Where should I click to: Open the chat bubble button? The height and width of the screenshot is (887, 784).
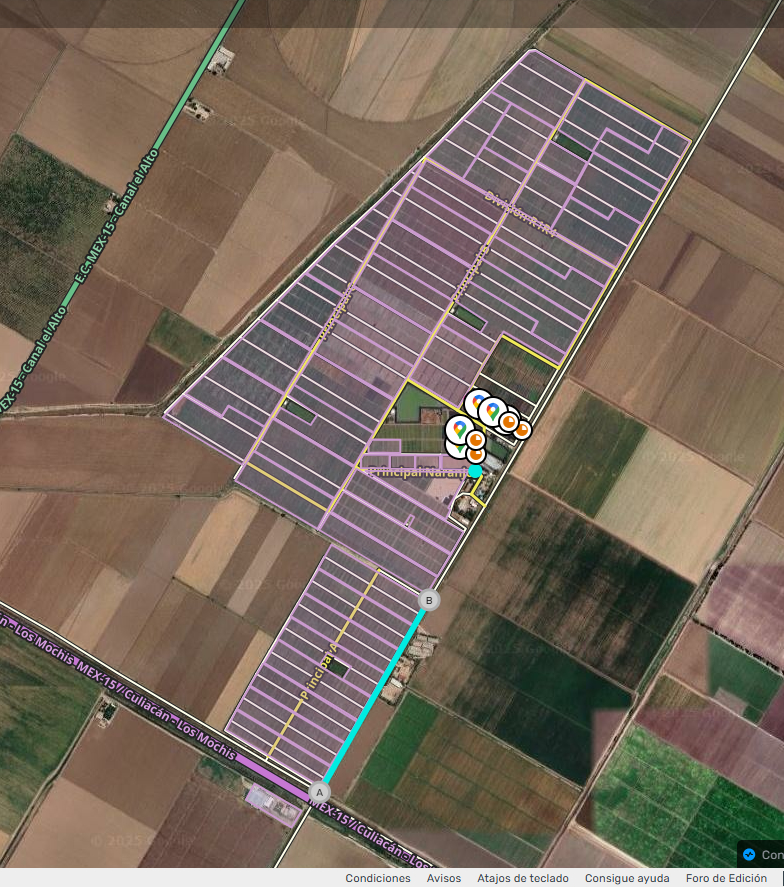(762, 855)
